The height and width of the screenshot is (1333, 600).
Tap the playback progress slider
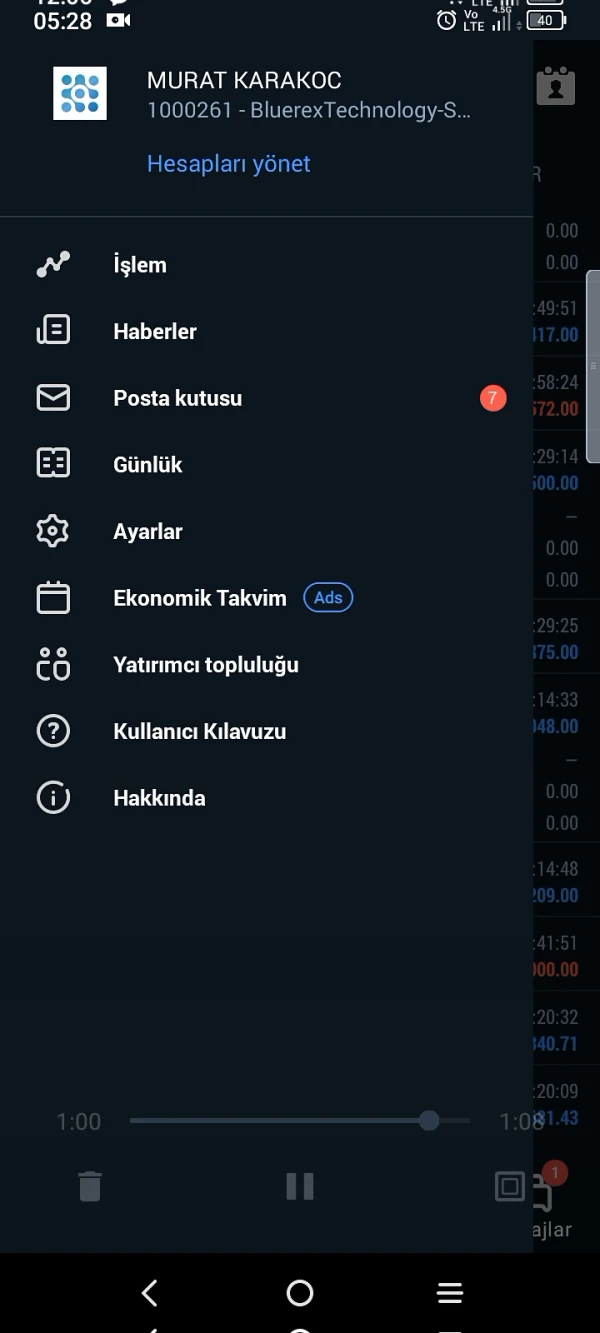(300, 1121)
